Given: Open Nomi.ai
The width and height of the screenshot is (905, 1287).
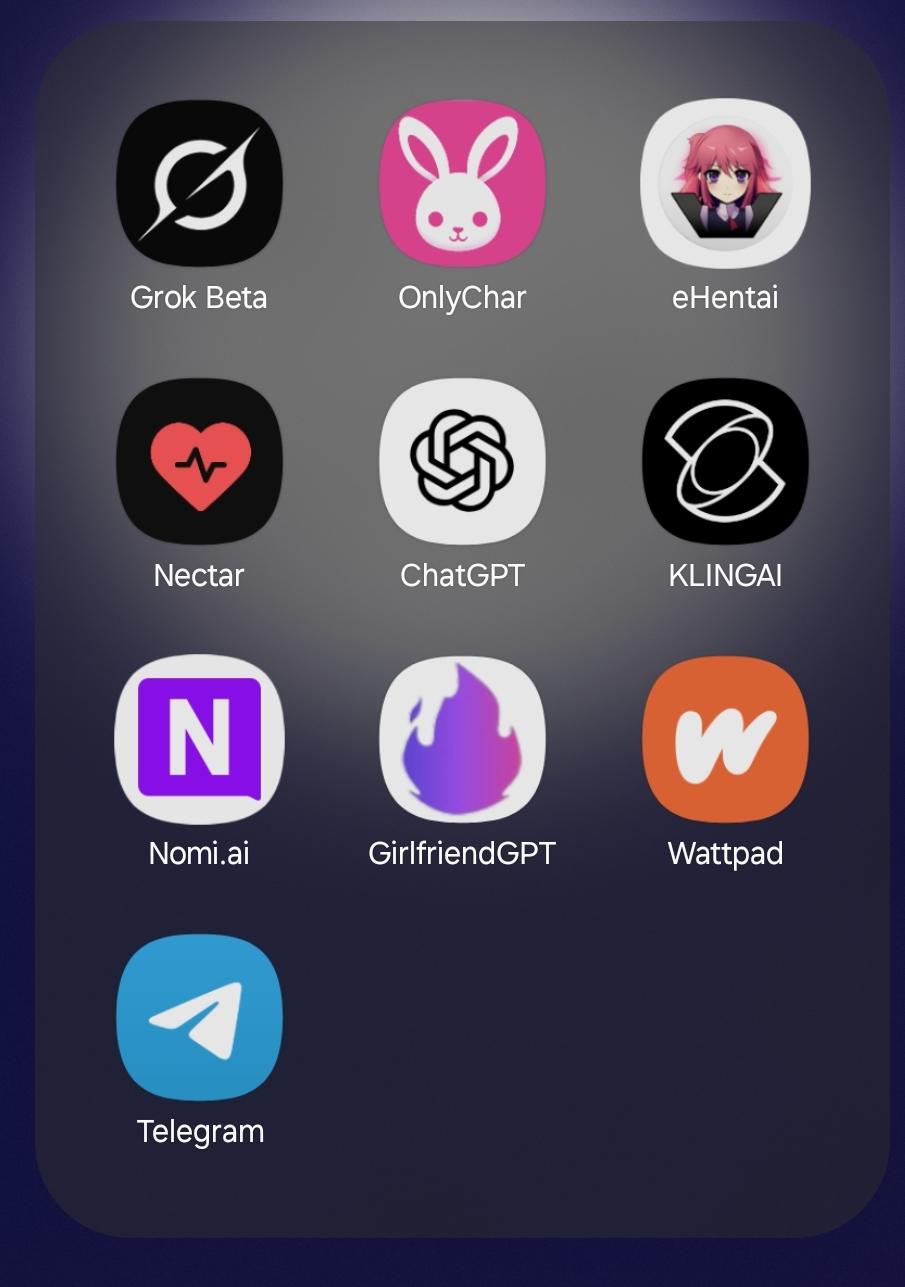Looking at the screenshot, I should pyautogui.click(x=199, y=739).
